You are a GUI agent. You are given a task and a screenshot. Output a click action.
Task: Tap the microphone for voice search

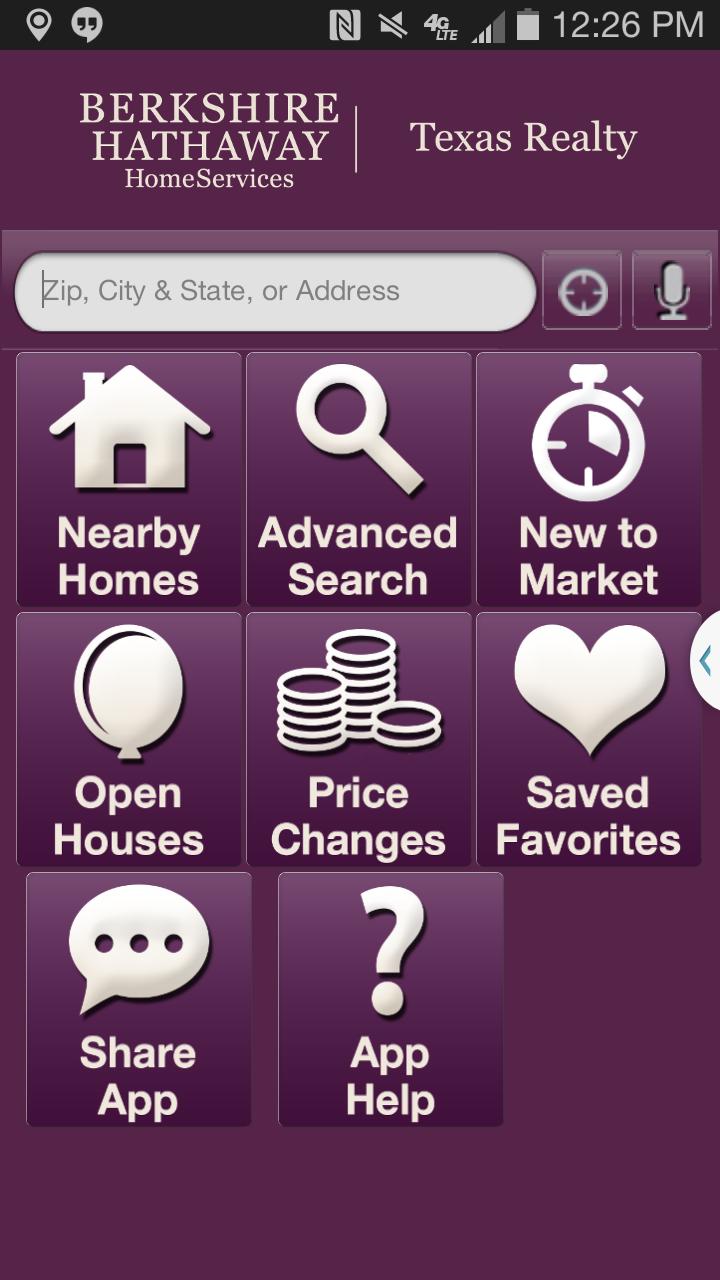coord(671,289)
